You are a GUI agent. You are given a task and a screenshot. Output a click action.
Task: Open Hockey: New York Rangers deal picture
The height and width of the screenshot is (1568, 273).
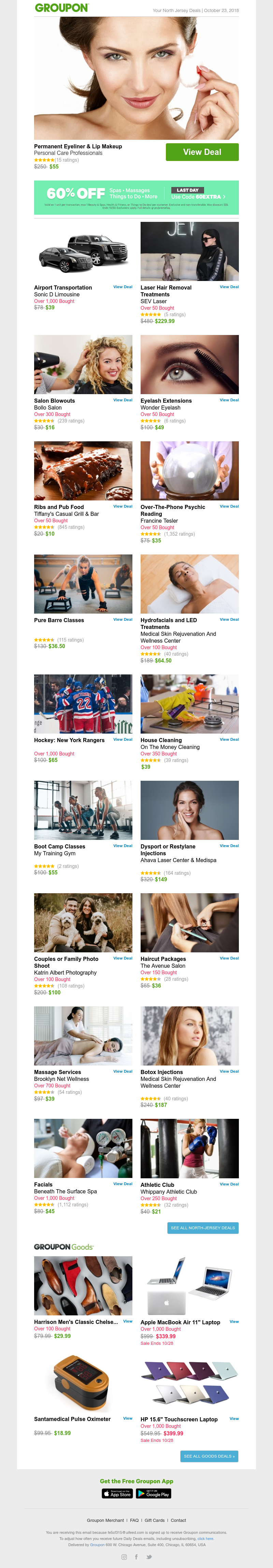point(83,703)
